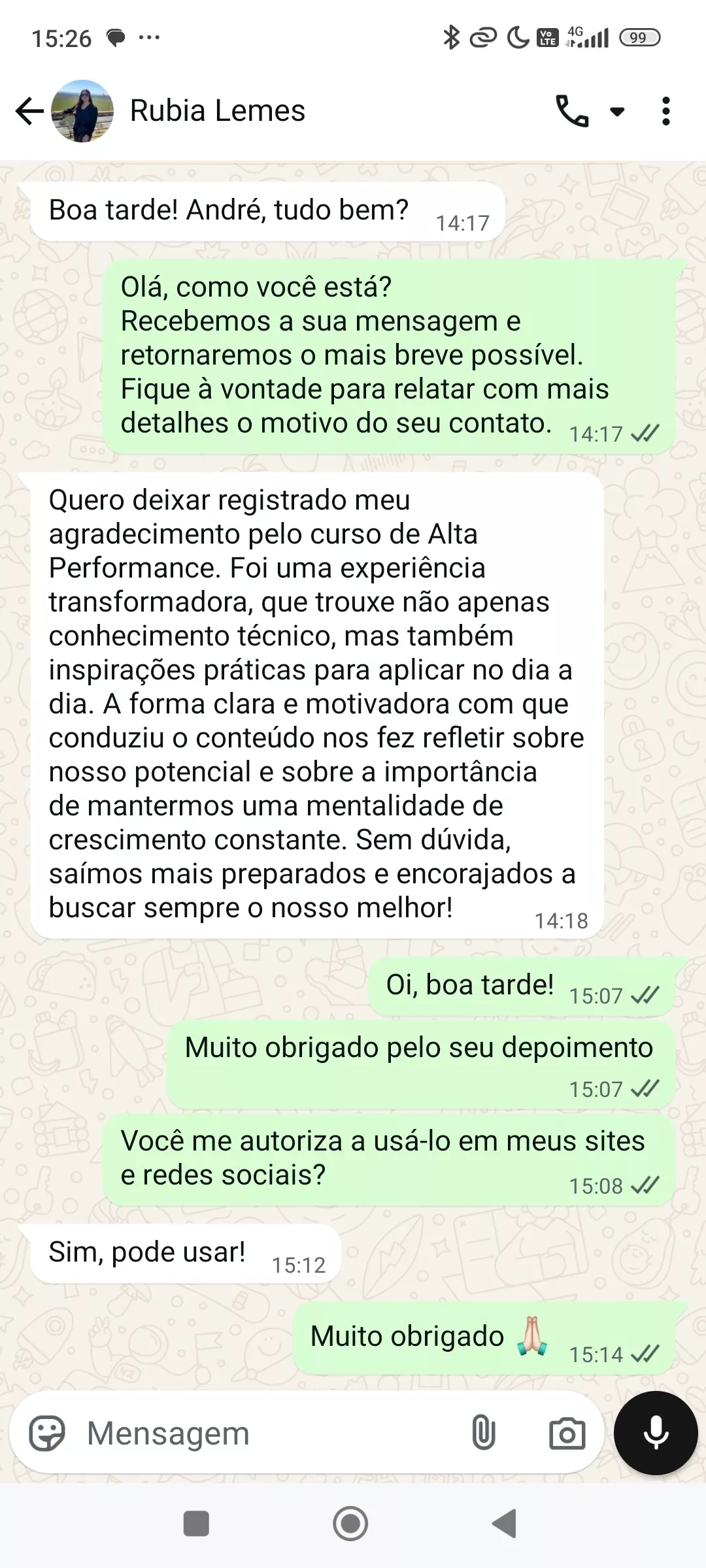This screenshot has height=1568, width=706.
Task: Expand the call options dropdown arrow
Action: coord(616,112)
